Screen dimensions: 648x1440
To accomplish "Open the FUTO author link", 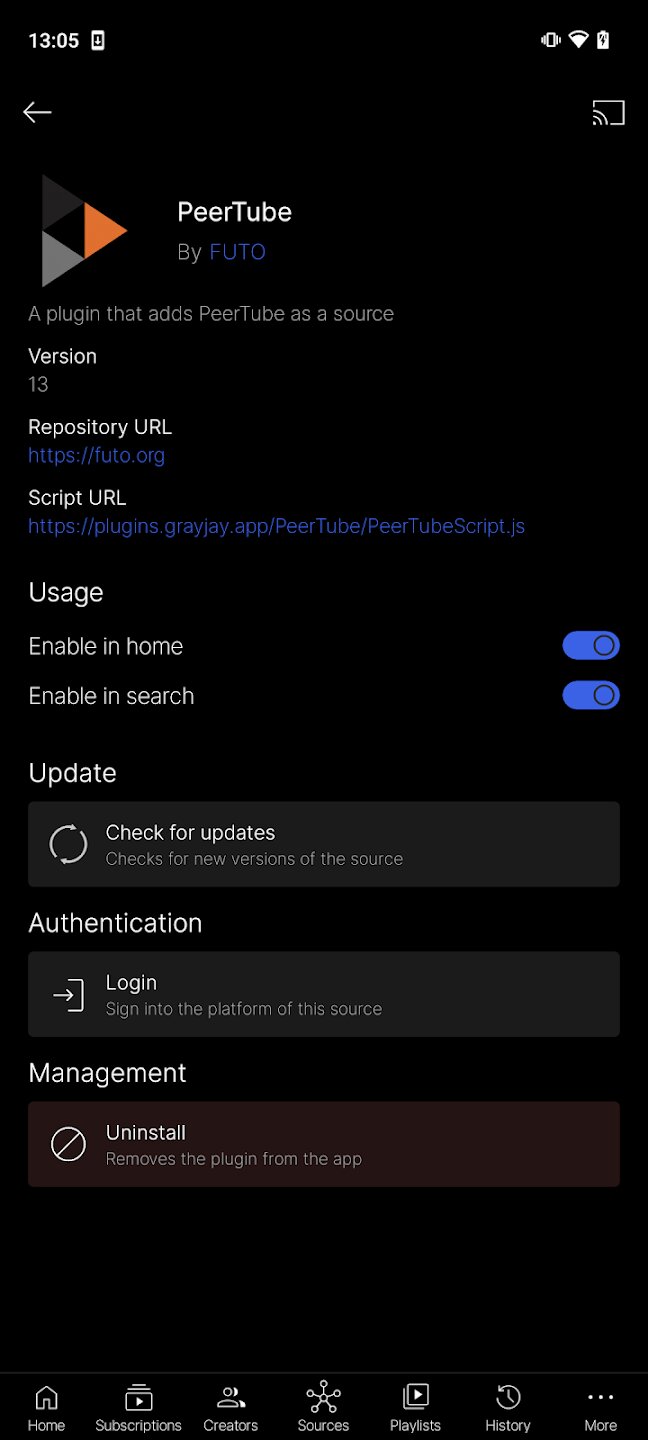I will [237, 252].
